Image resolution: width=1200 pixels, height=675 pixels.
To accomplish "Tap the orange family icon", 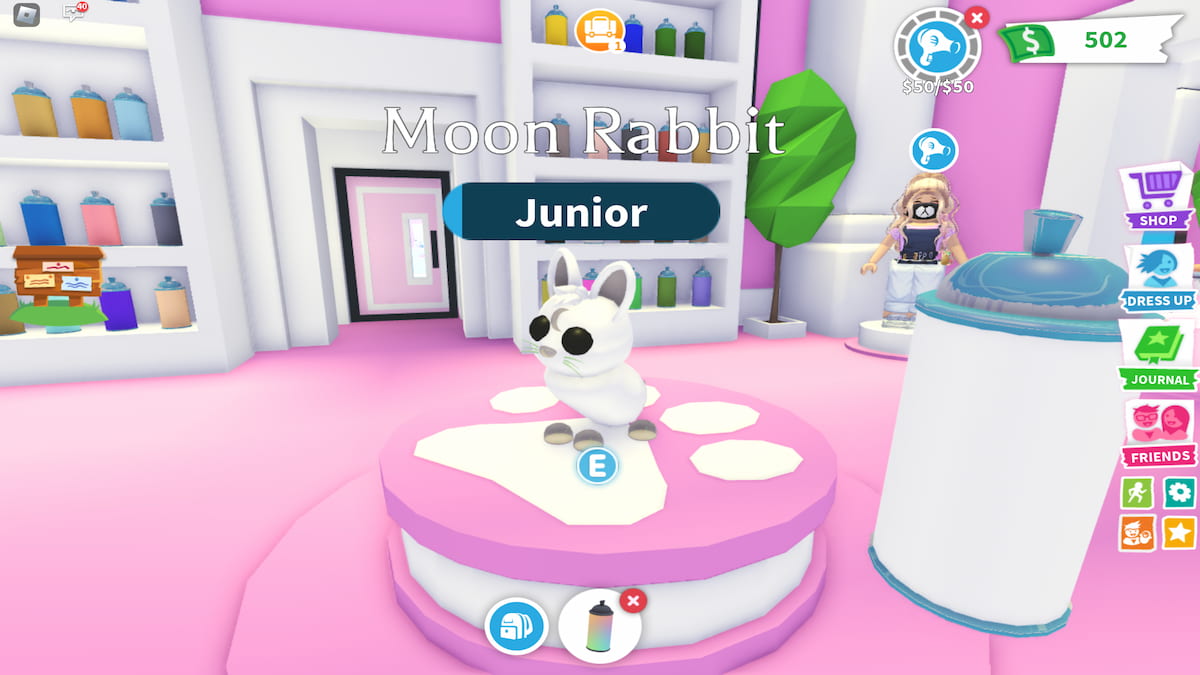I will [x=1136, y=532].
